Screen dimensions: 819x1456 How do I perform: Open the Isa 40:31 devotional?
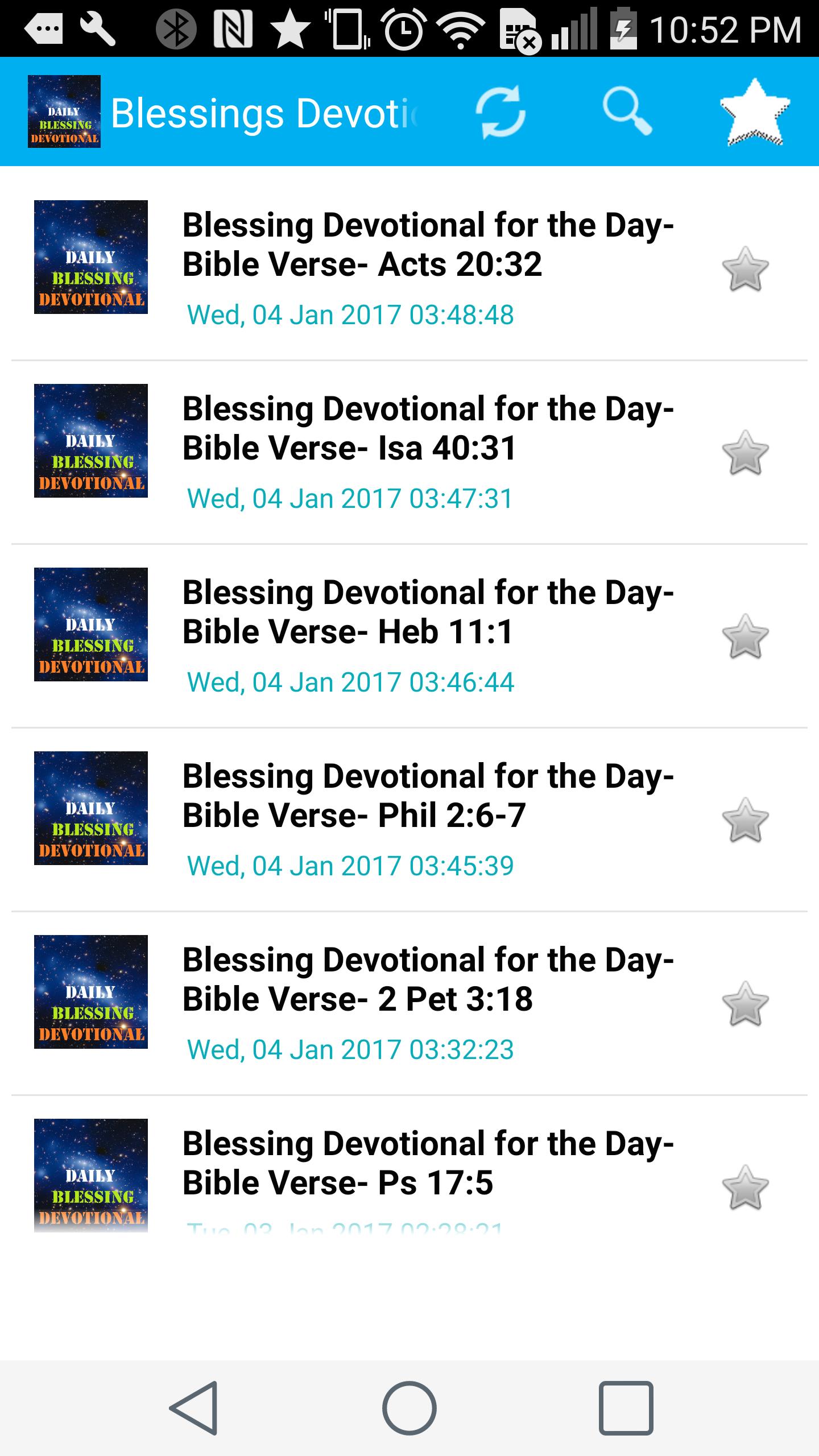coord(409,452)
